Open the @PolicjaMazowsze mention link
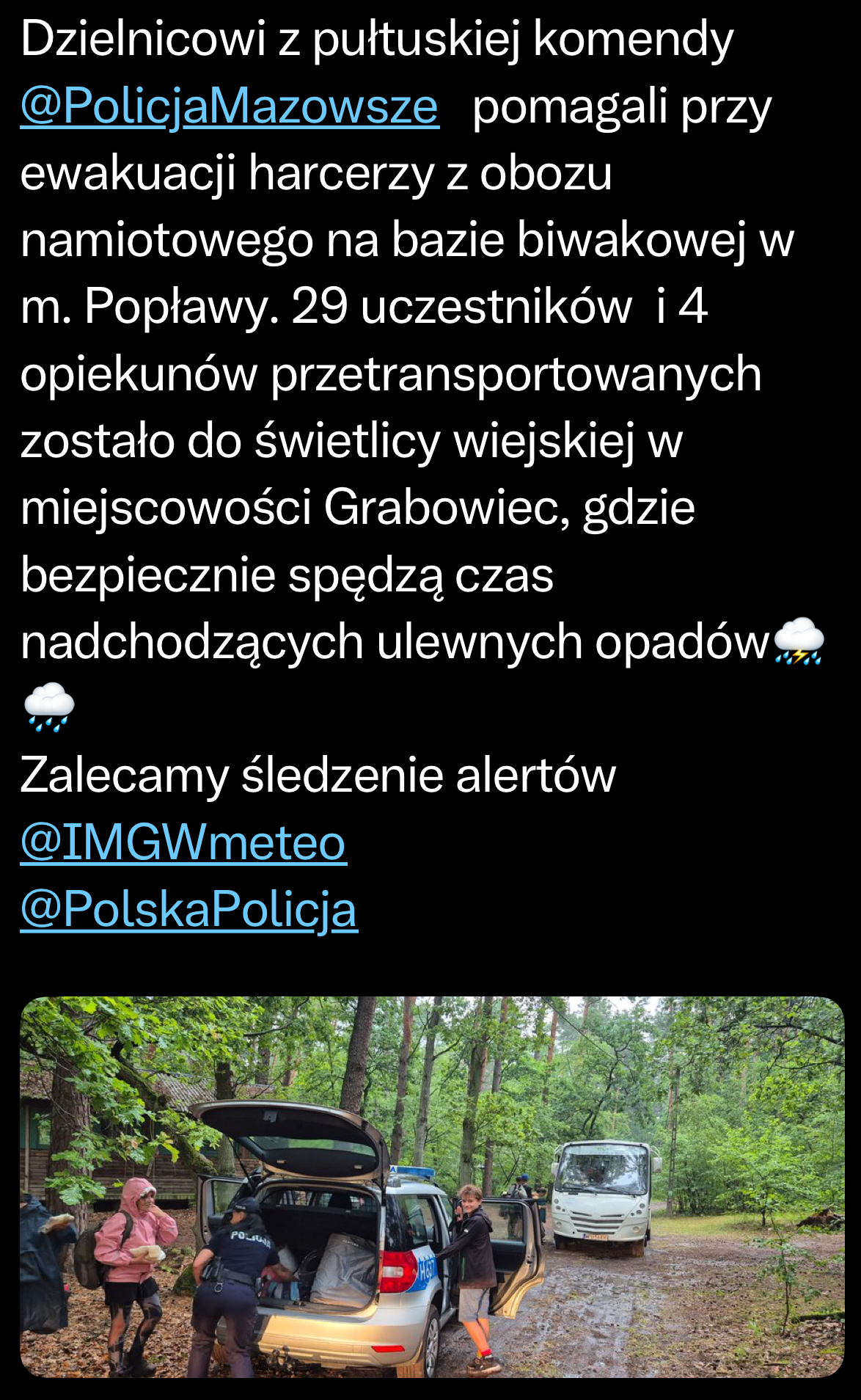 pyautogui.click(x=230, y=107)
